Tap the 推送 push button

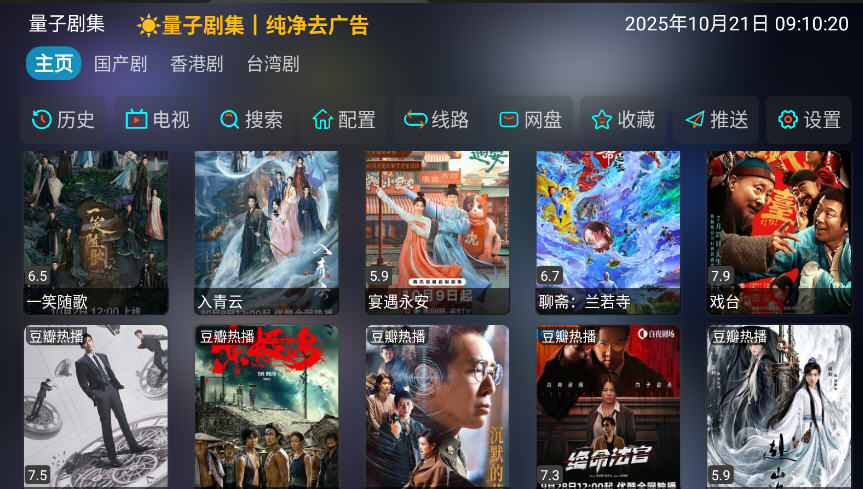716,120
